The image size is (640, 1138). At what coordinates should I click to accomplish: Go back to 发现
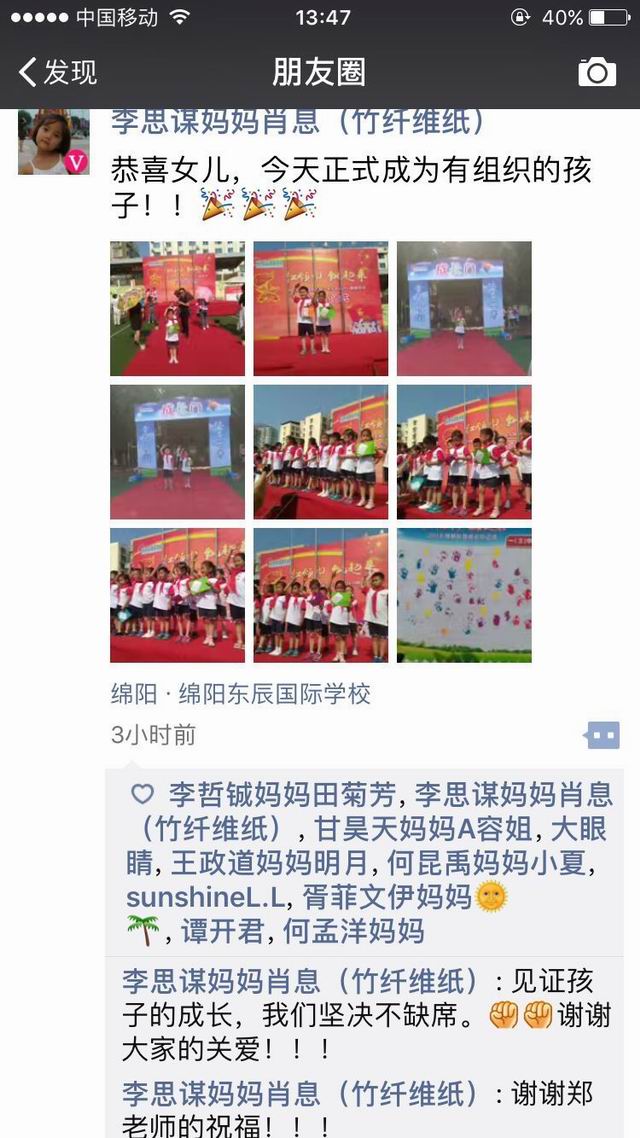tap(58, 72)
